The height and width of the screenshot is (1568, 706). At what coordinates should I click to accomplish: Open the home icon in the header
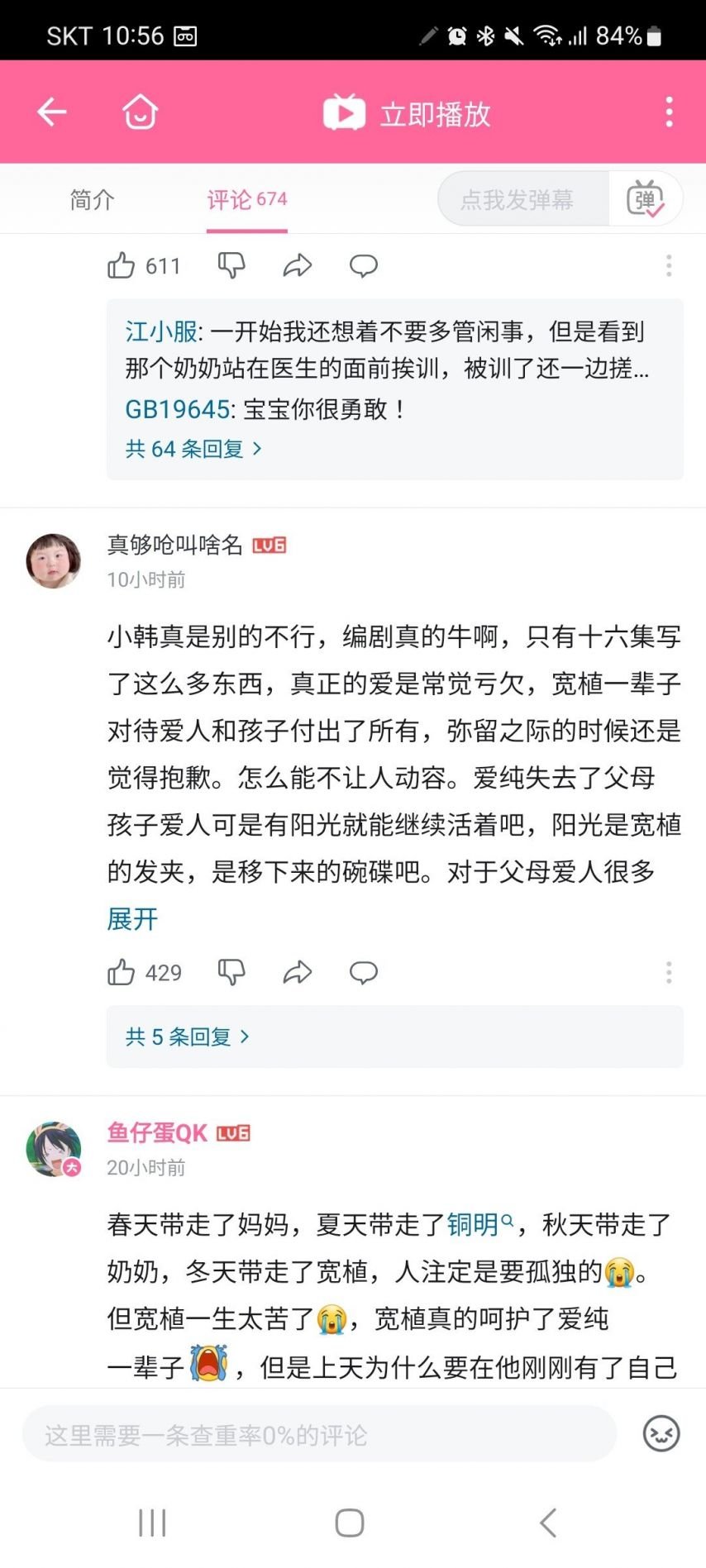tap(141, 112)
